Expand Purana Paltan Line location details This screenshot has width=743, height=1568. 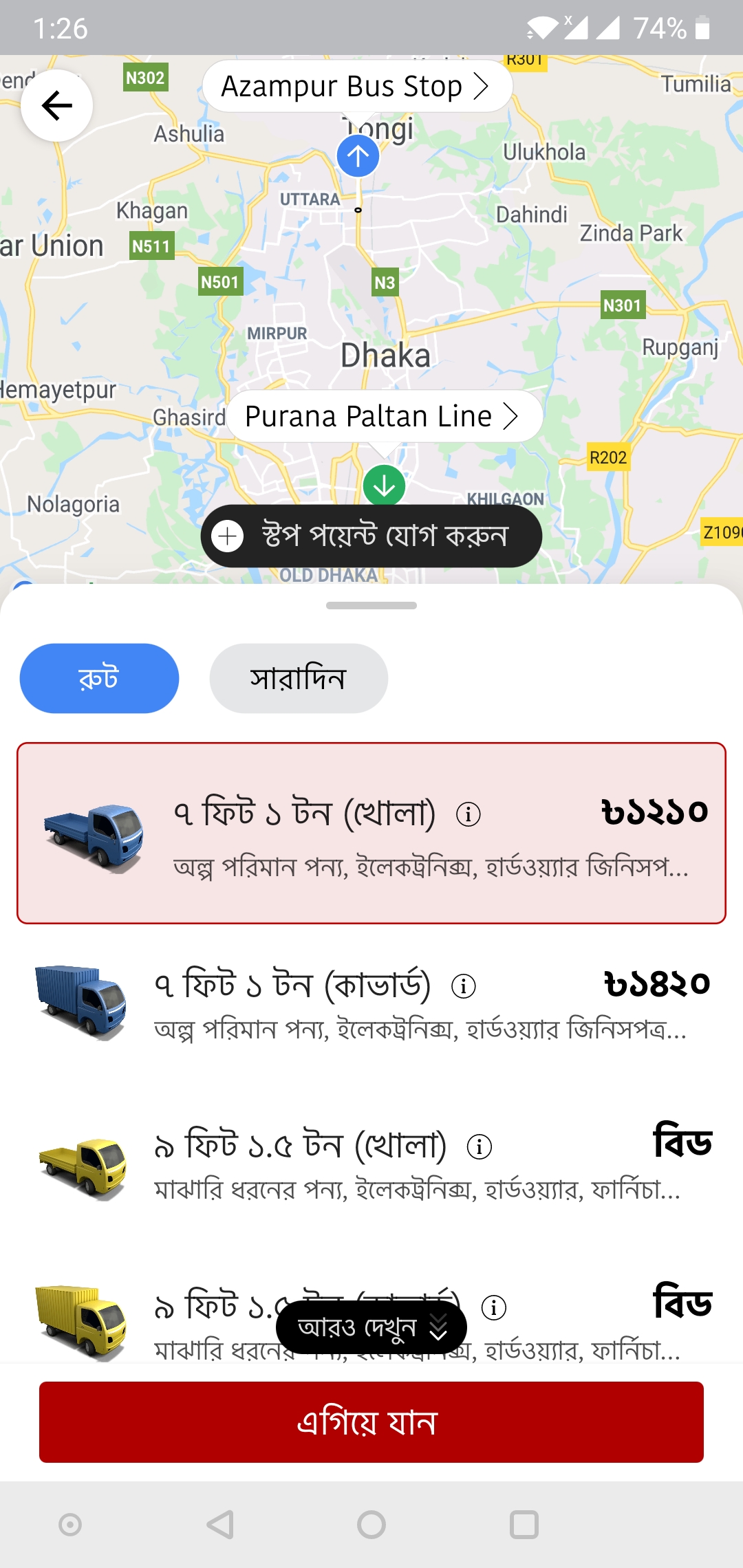(x=383, y=415)
